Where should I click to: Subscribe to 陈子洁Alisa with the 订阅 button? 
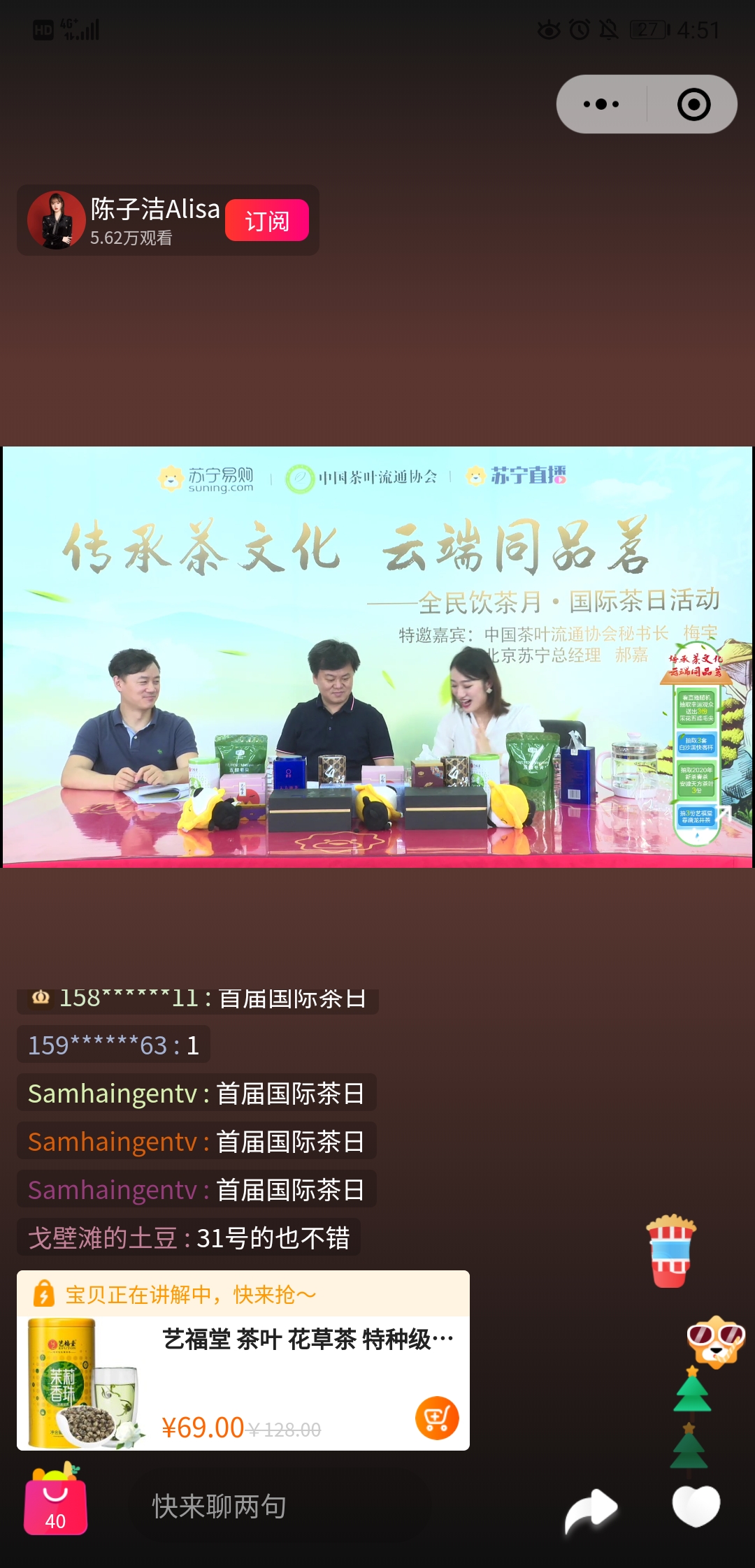point(266,221)
